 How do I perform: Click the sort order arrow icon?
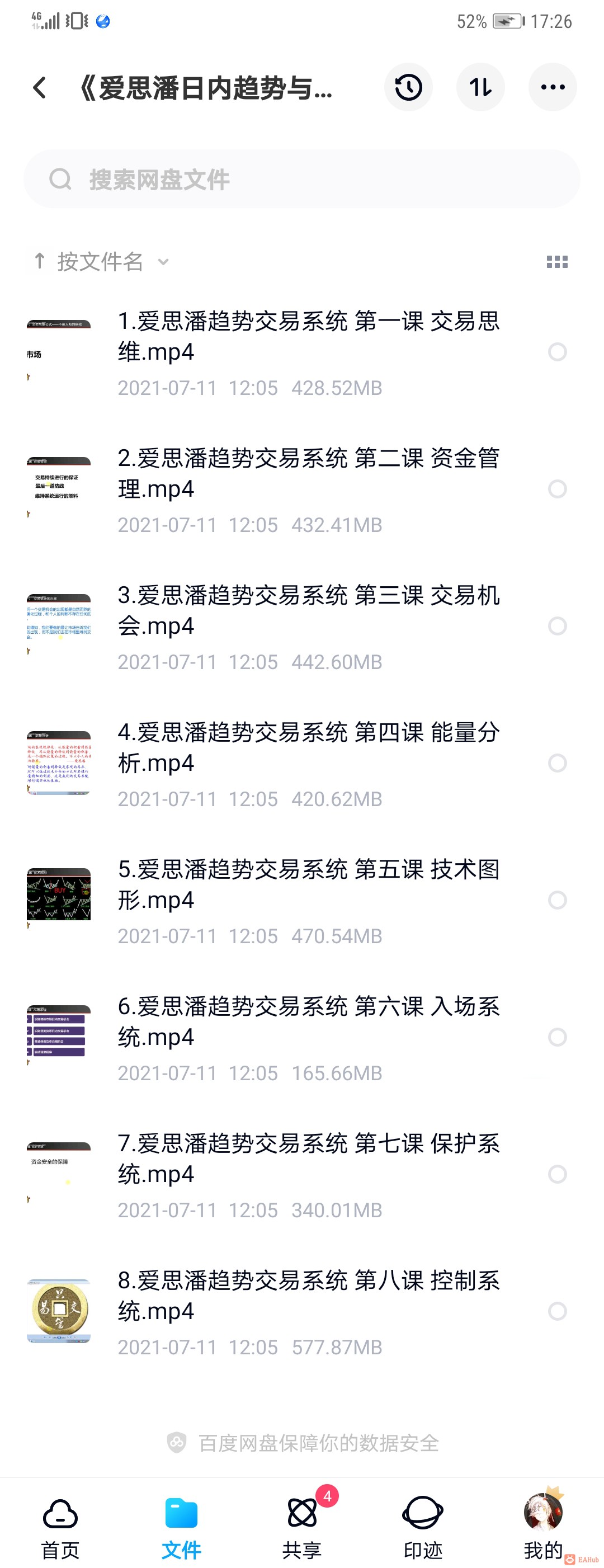[x=480, y=87]
